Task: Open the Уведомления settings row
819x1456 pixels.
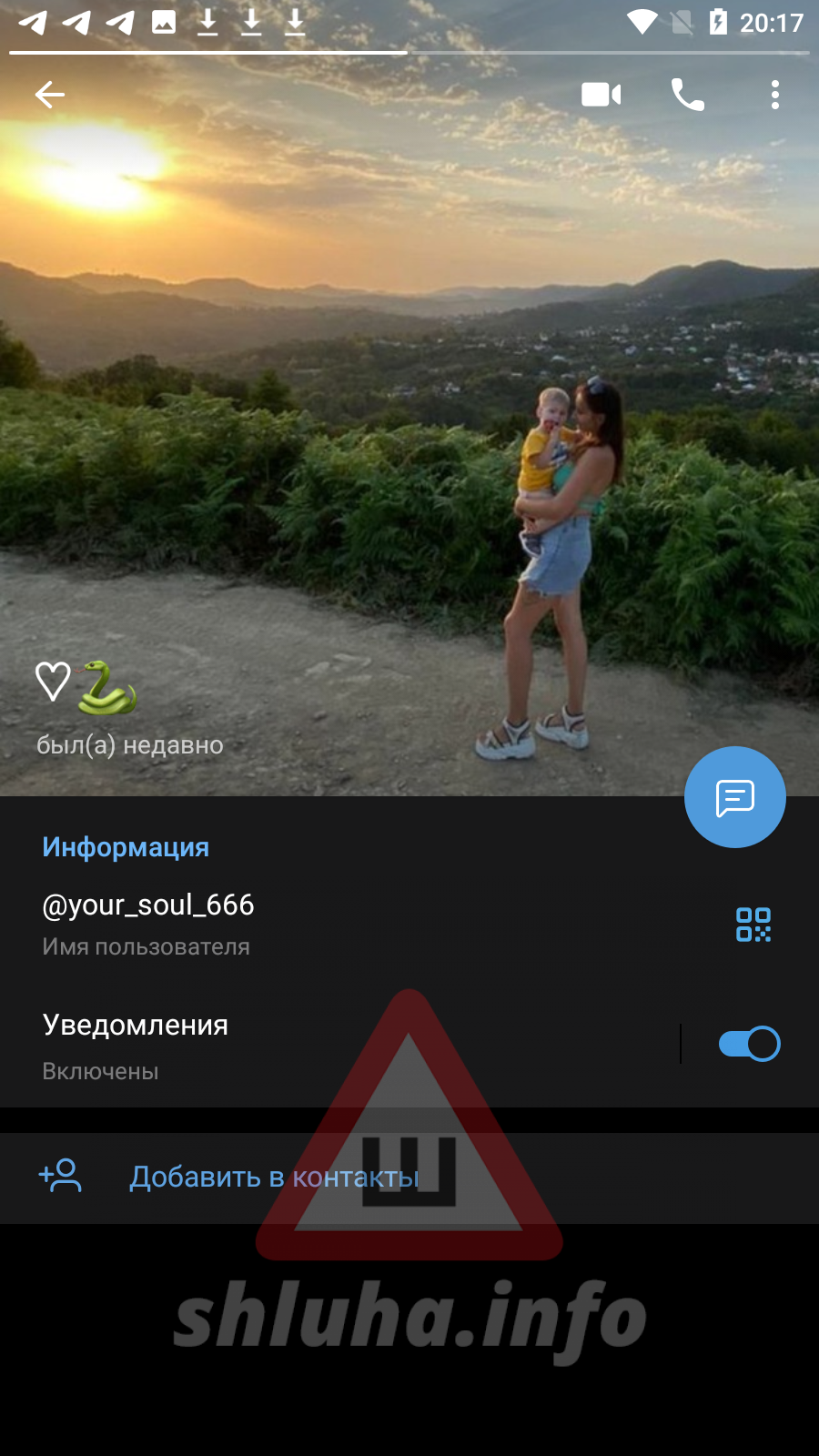Action: point(273,1045)
